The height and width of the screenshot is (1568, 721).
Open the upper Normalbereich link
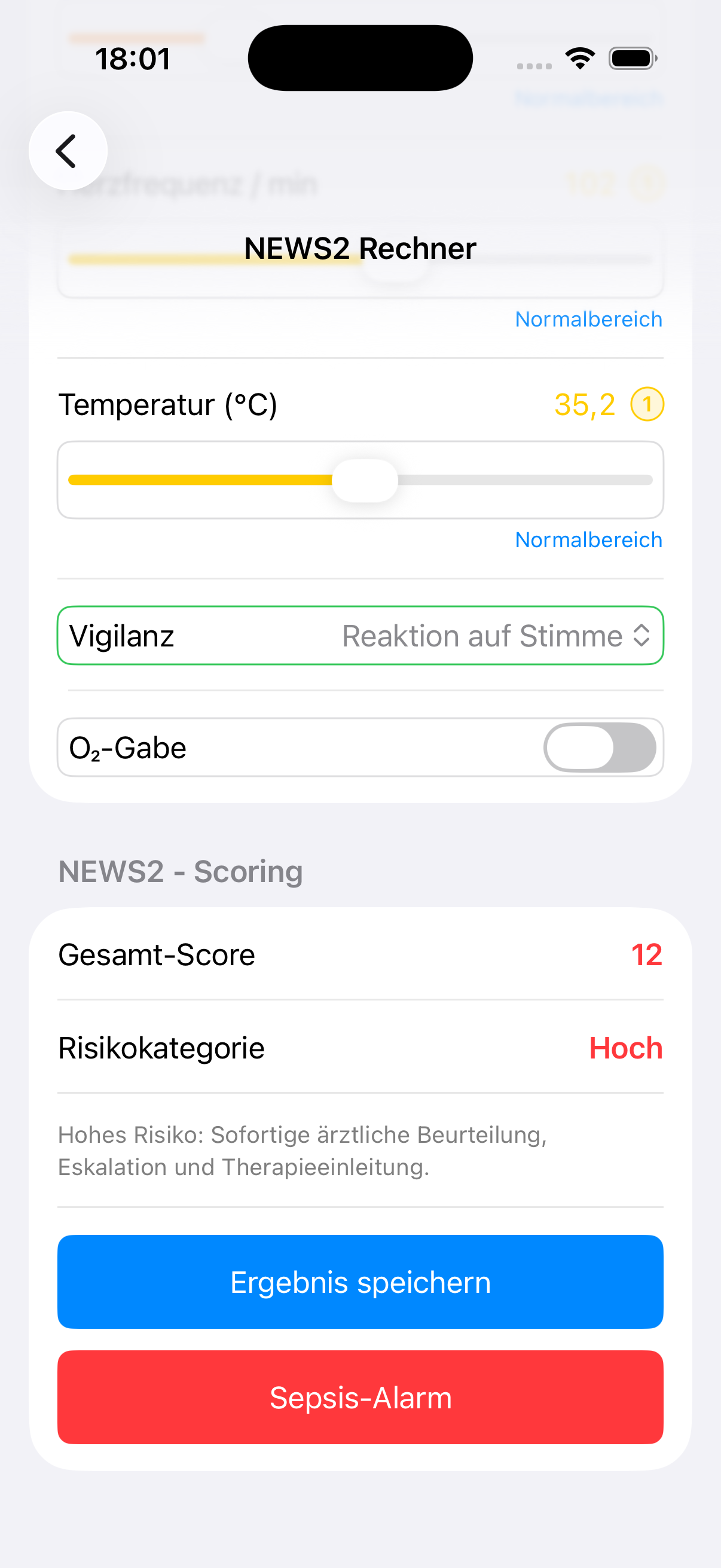pos(588,318)
